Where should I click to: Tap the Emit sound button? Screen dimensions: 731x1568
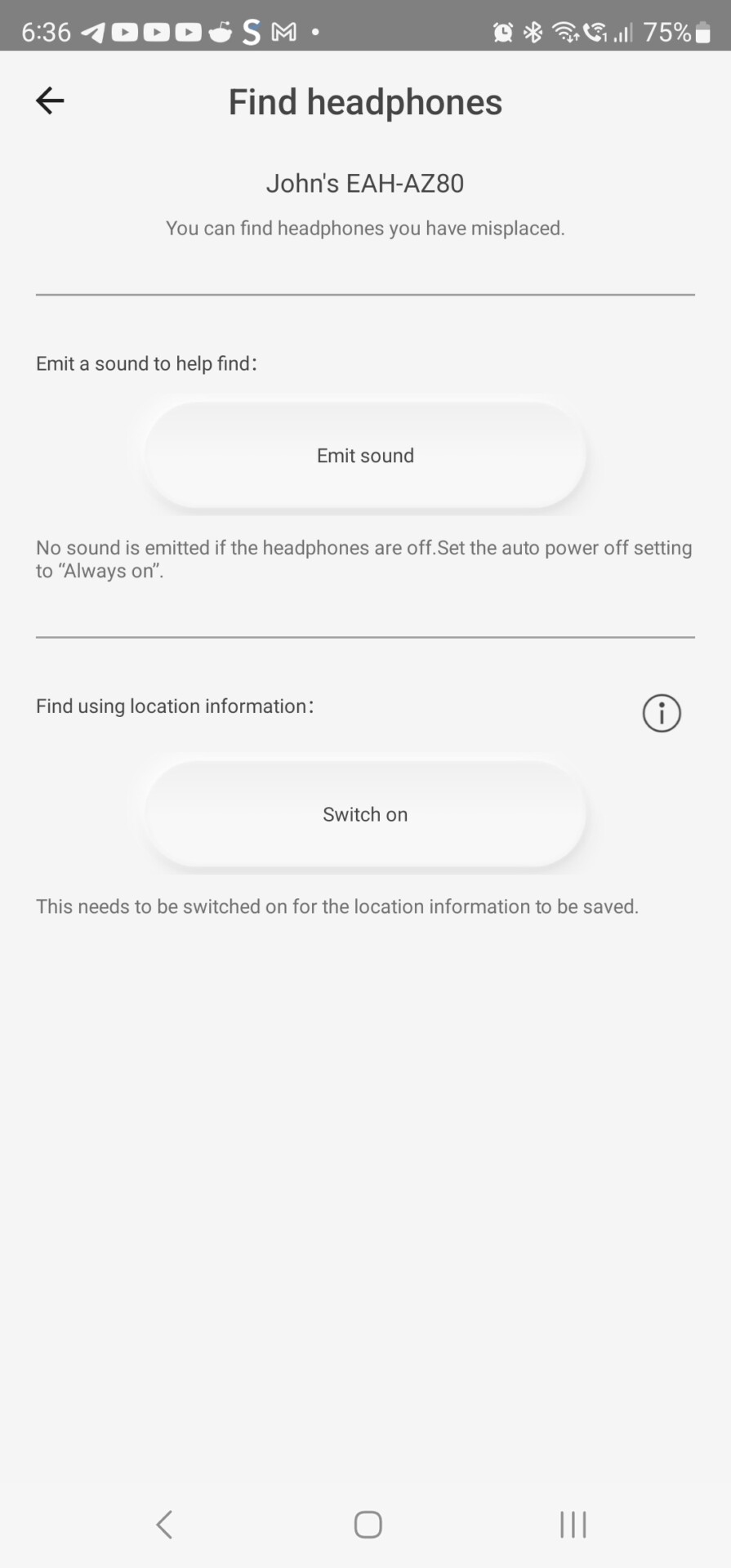[x=365, y=456]
